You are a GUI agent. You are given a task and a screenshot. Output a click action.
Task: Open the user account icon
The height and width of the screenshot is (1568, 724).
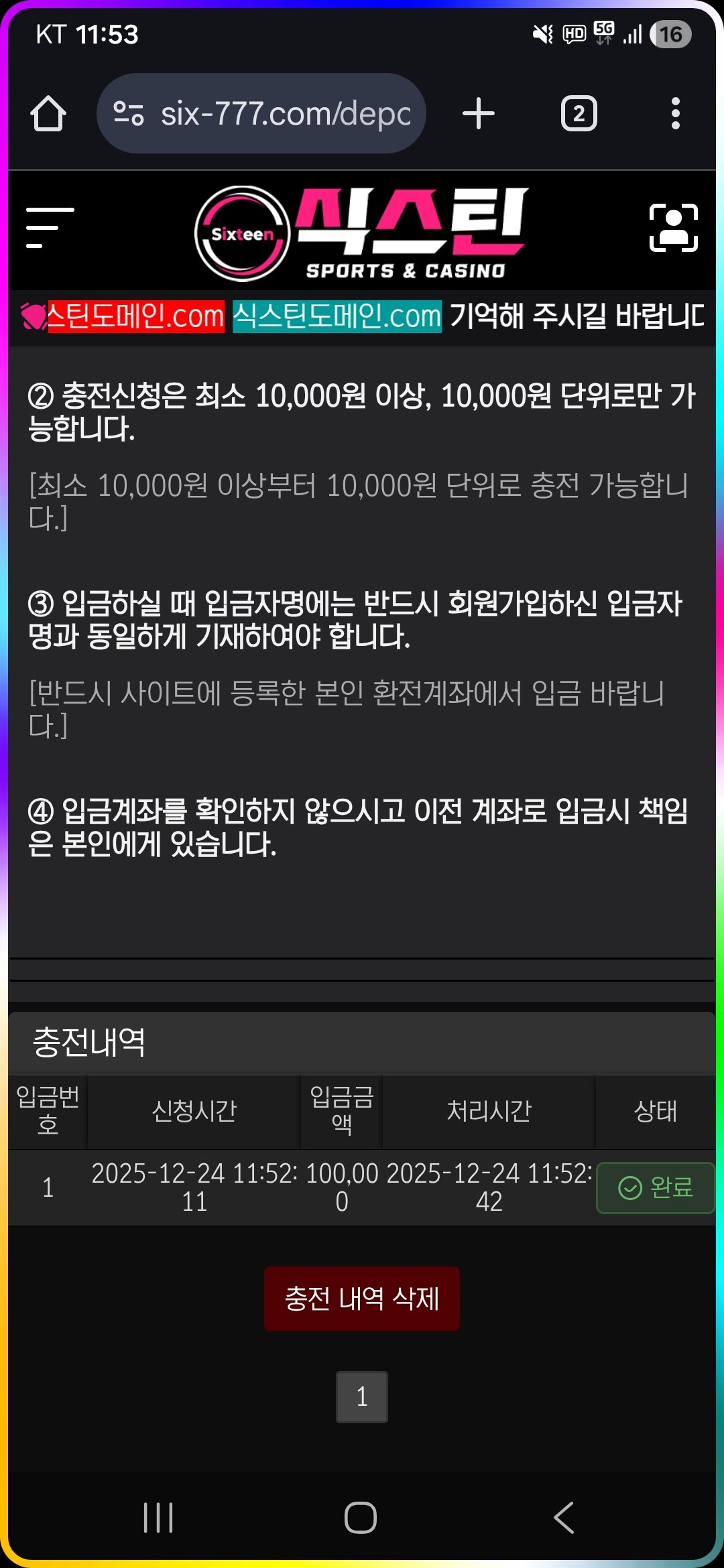click(673, 228)
